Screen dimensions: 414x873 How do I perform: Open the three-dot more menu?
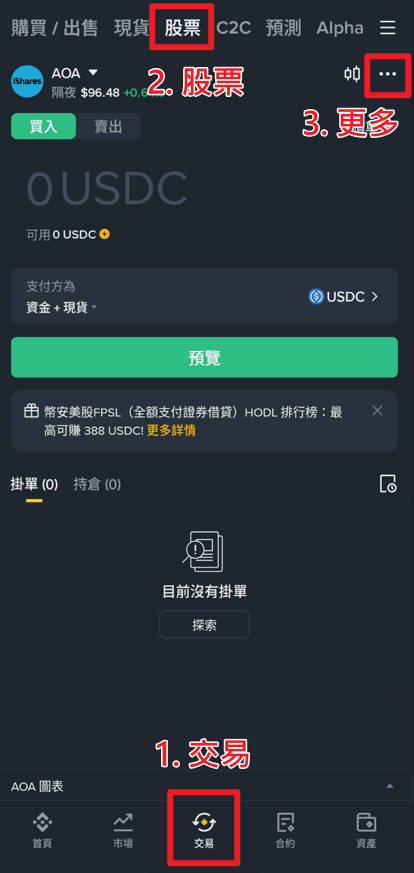point(387,73)
